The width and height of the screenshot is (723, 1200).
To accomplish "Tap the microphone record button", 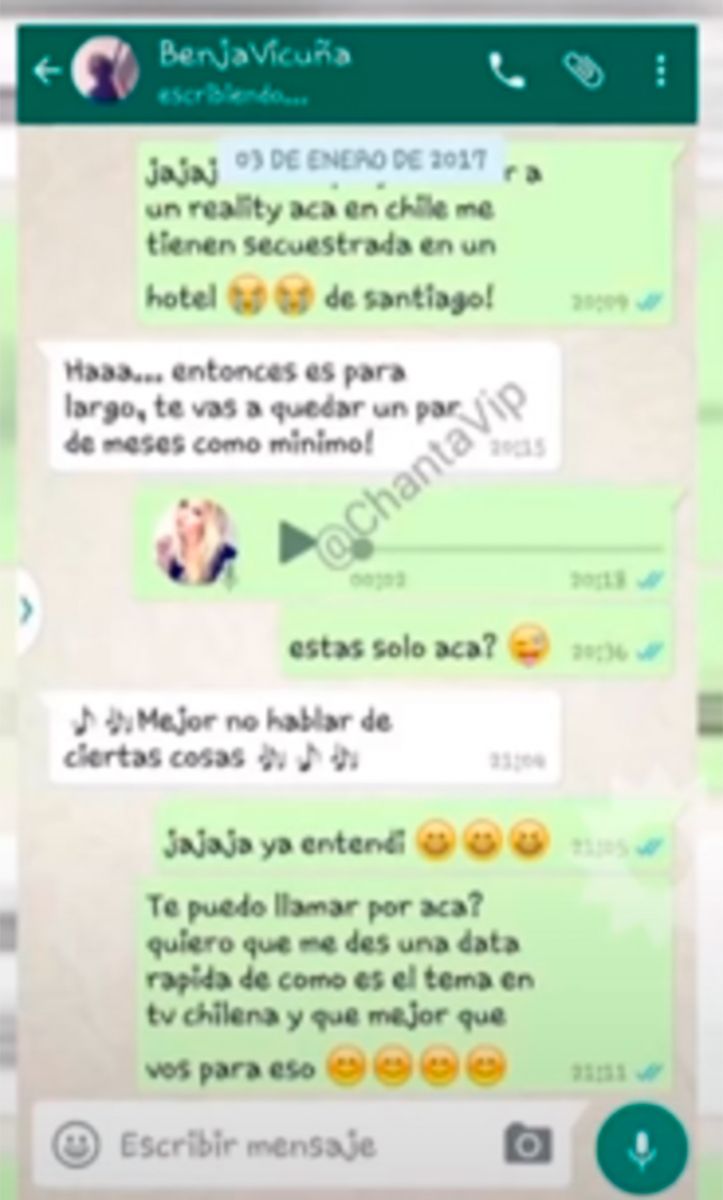I will (x=641, y=1148).
